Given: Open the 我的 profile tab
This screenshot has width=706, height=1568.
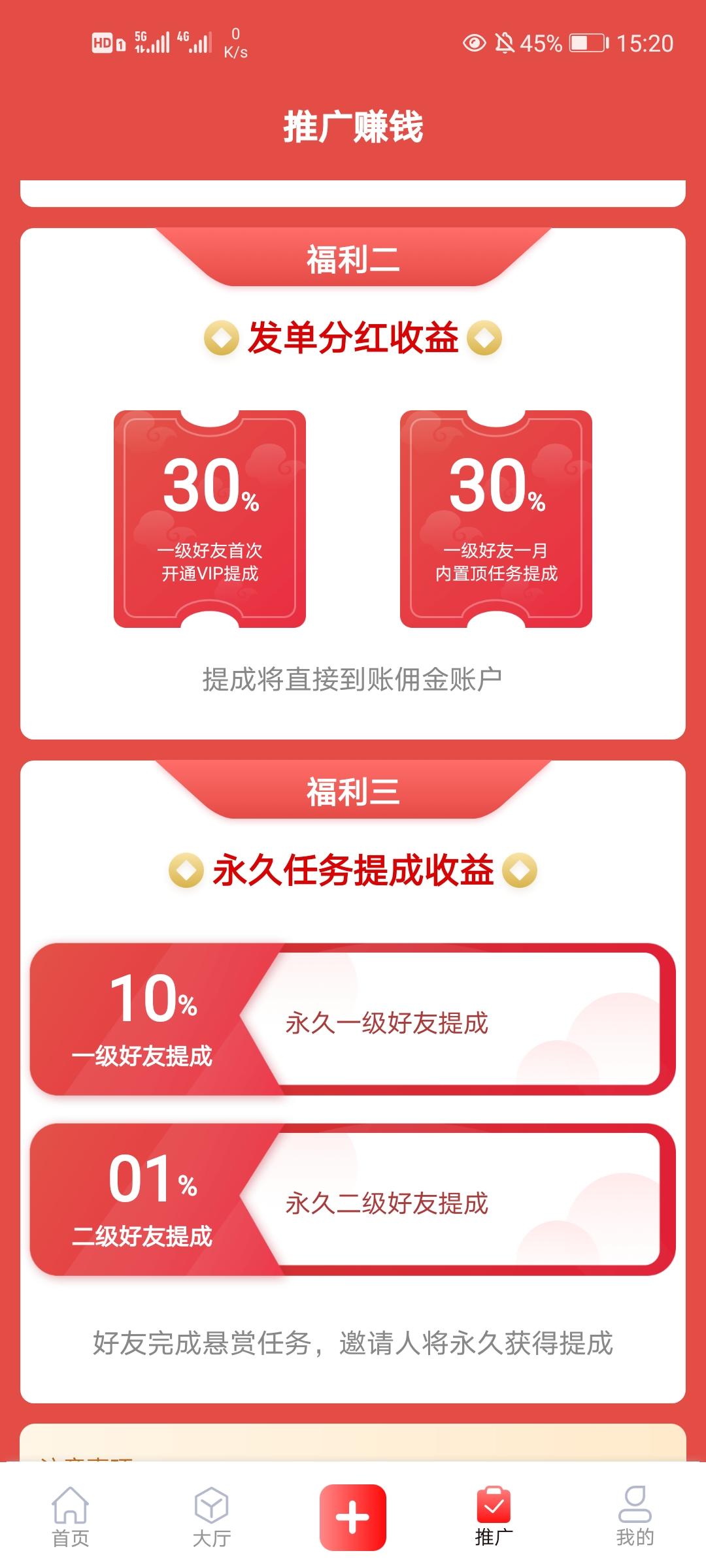Looking at the screenshot, I should pyautogui.click(x=634, y=1516).
